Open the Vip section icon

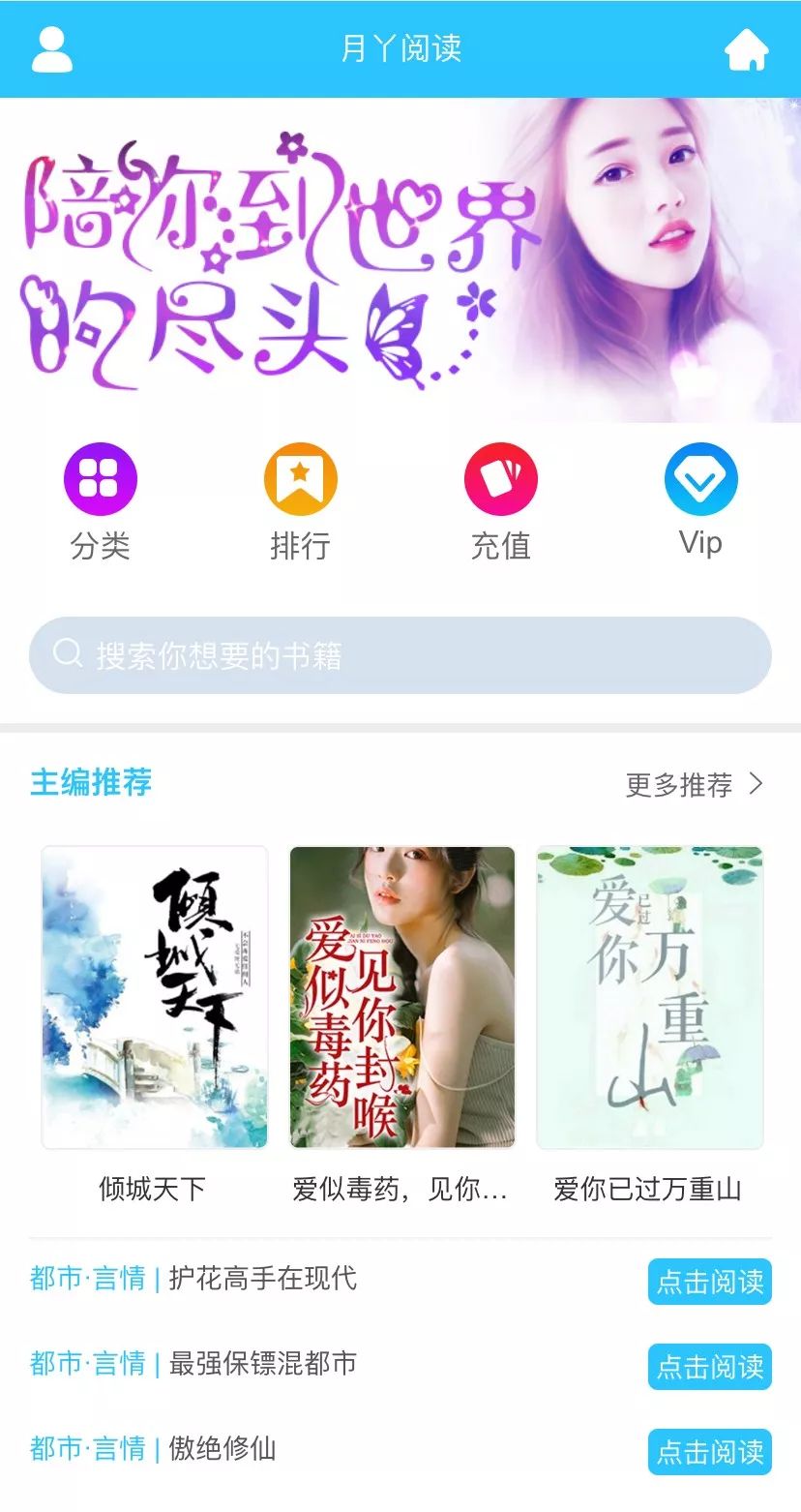point(700,477)
